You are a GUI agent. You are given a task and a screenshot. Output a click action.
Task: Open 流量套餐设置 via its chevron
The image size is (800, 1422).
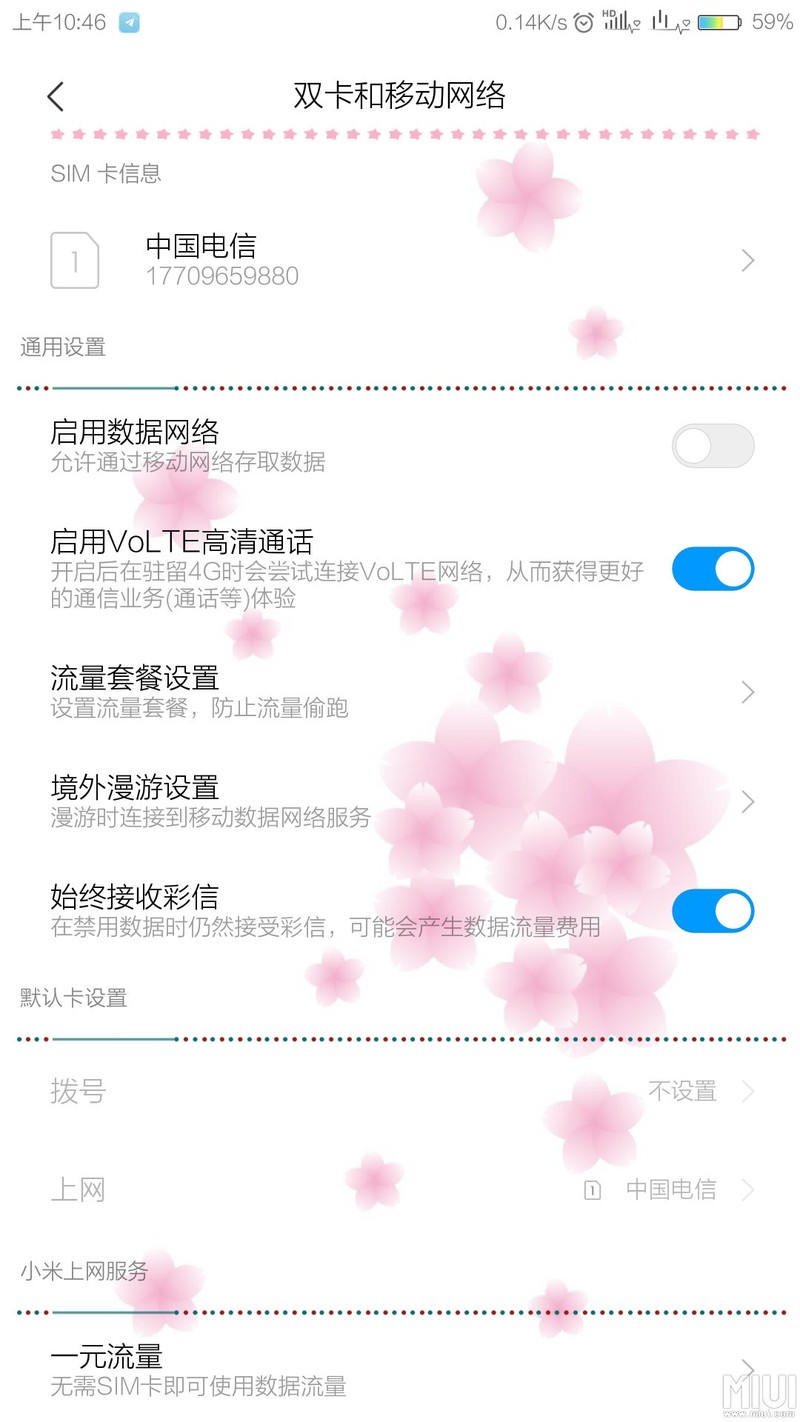click(748, 691)
